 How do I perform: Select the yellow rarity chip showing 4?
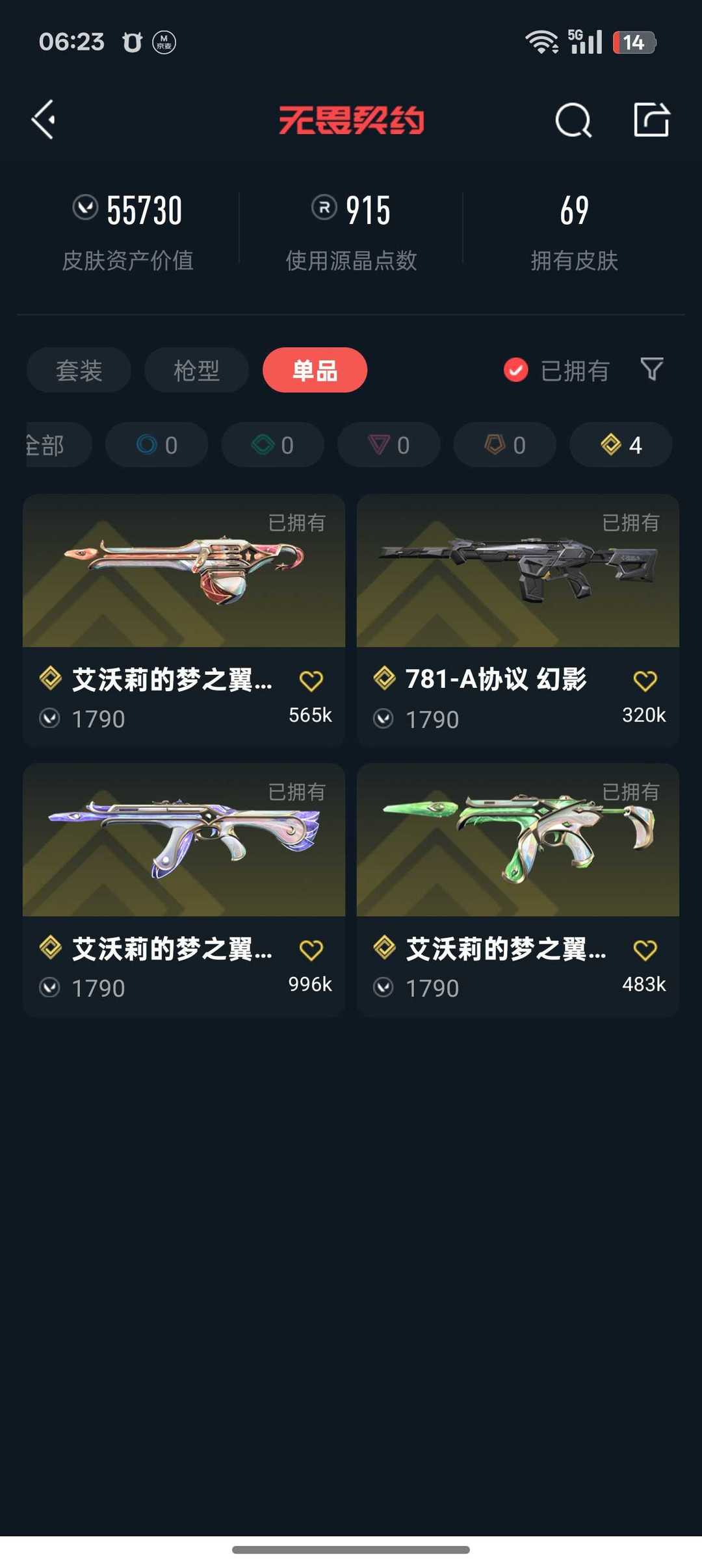(621, 445)
